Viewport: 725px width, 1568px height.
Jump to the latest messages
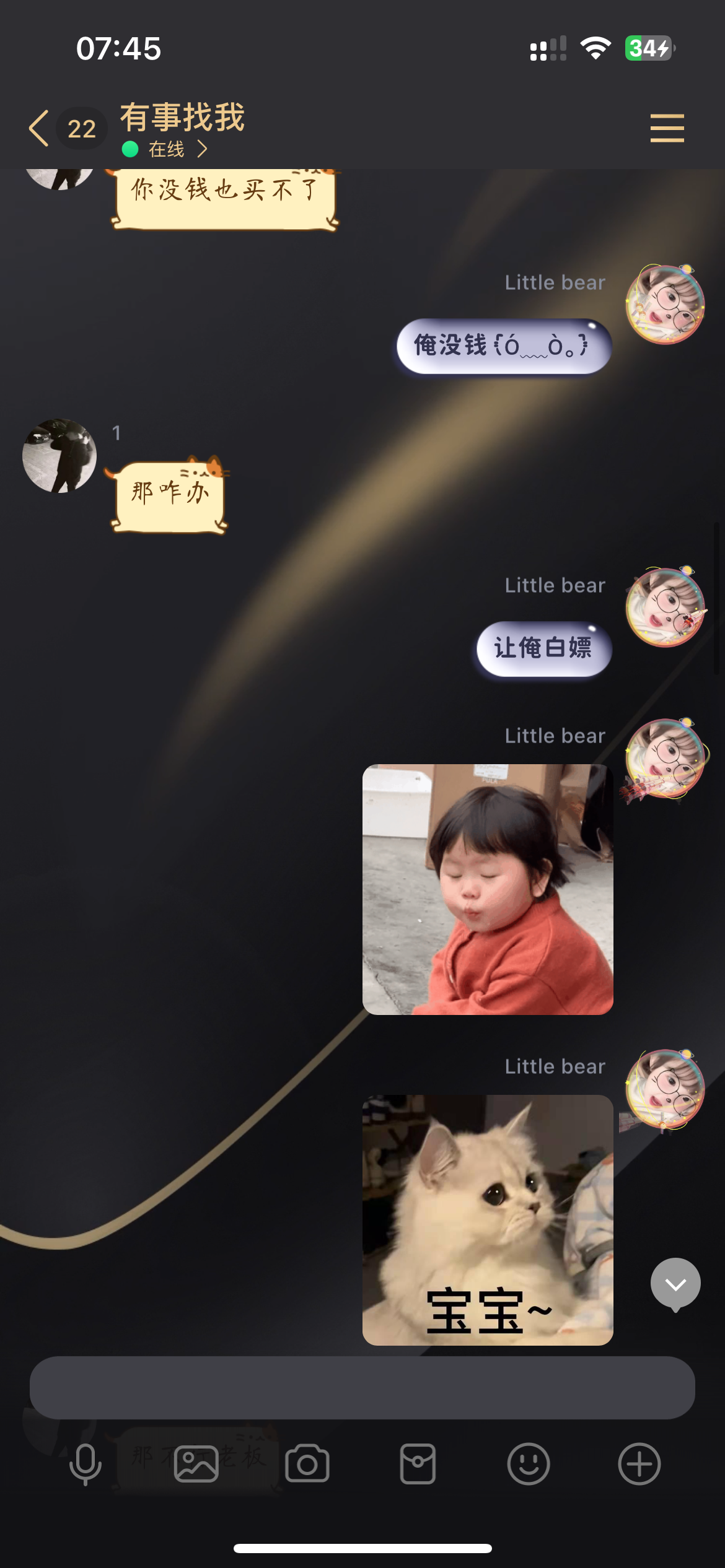click(x=675, y=1284)
